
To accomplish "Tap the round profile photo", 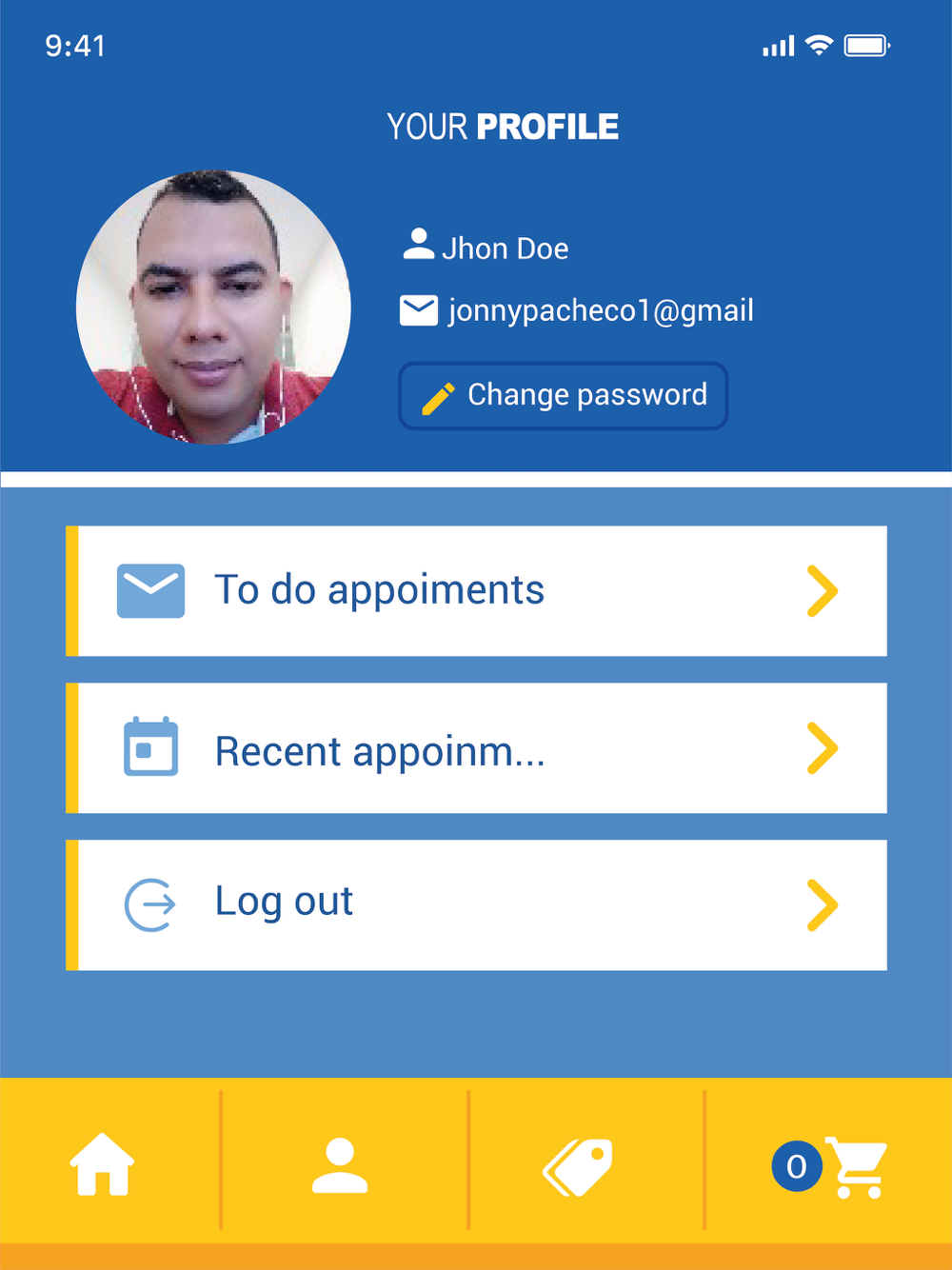I will tap(213, 308).
